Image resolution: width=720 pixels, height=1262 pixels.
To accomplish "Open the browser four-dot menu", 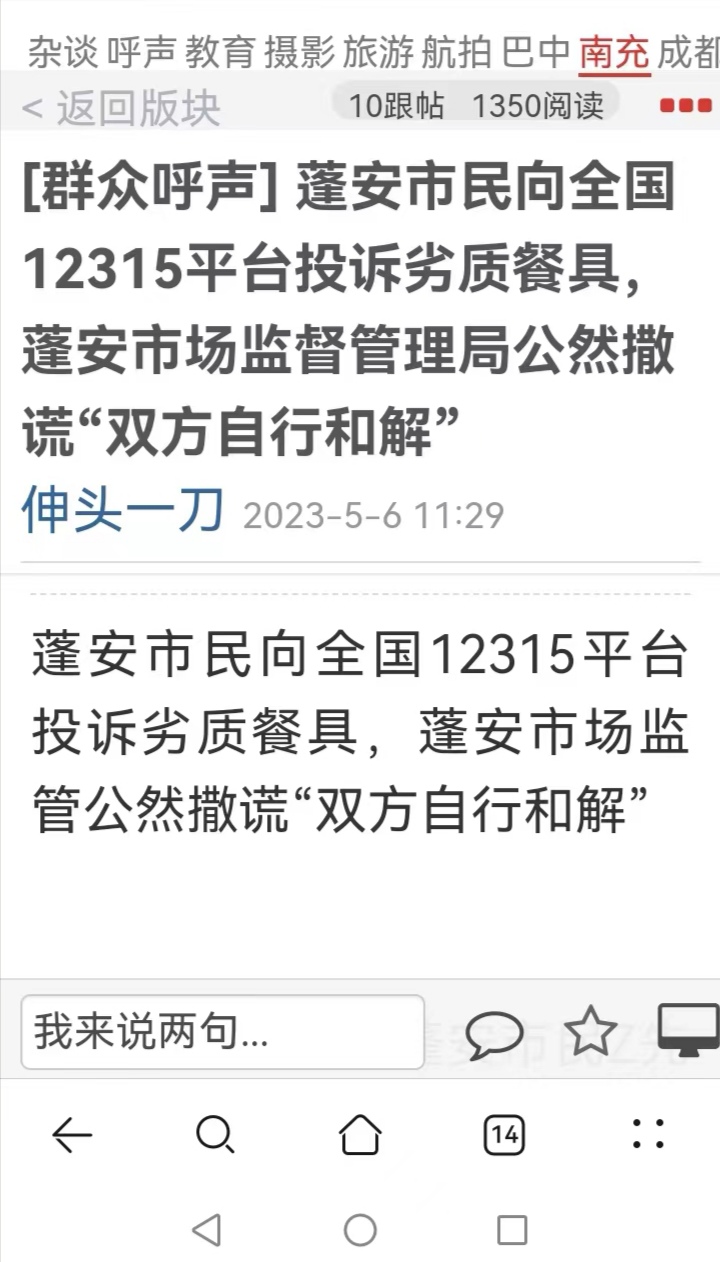I will [x=649, y=1134].
